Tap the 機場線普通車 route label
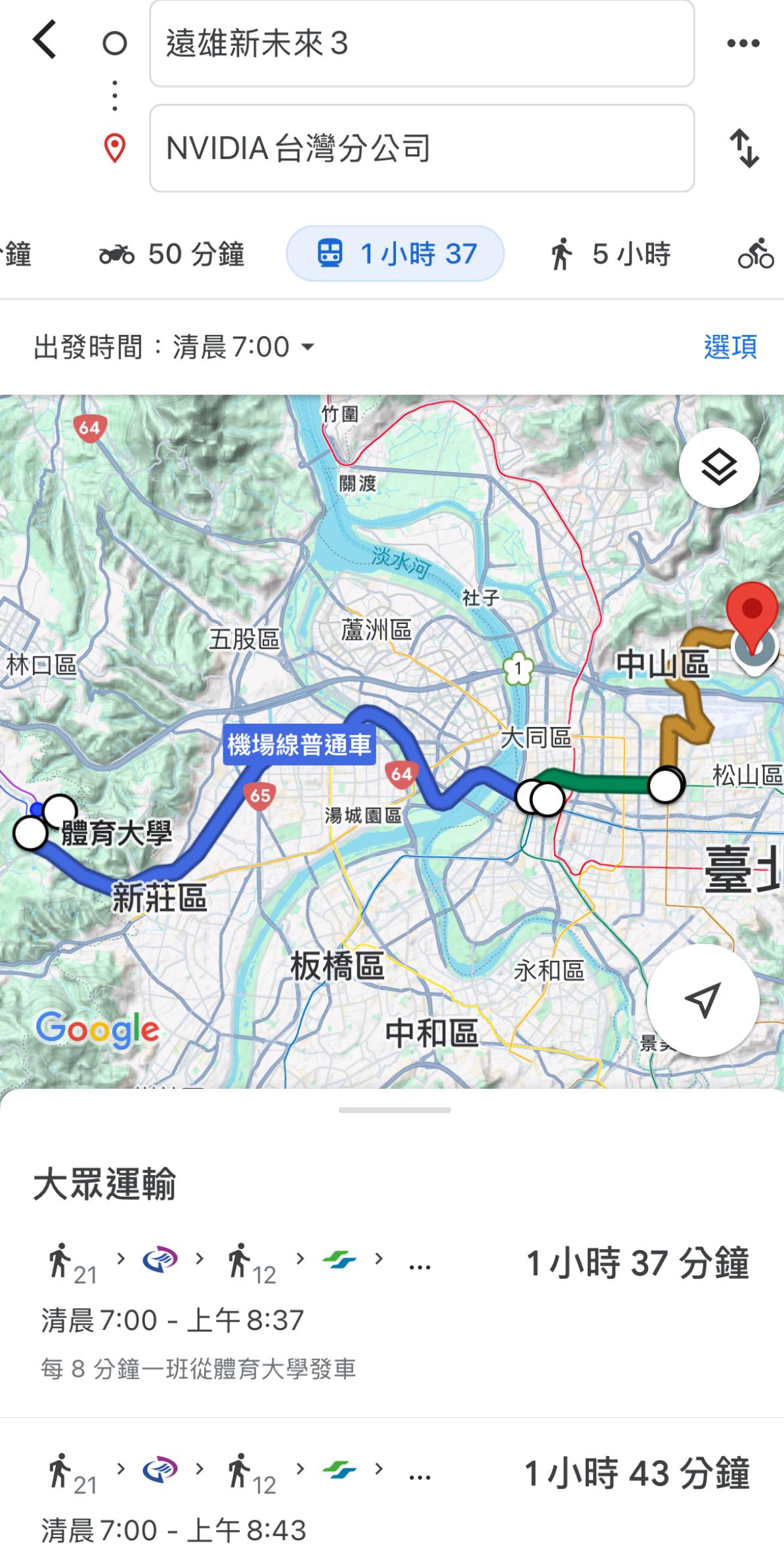 point(299,745)
